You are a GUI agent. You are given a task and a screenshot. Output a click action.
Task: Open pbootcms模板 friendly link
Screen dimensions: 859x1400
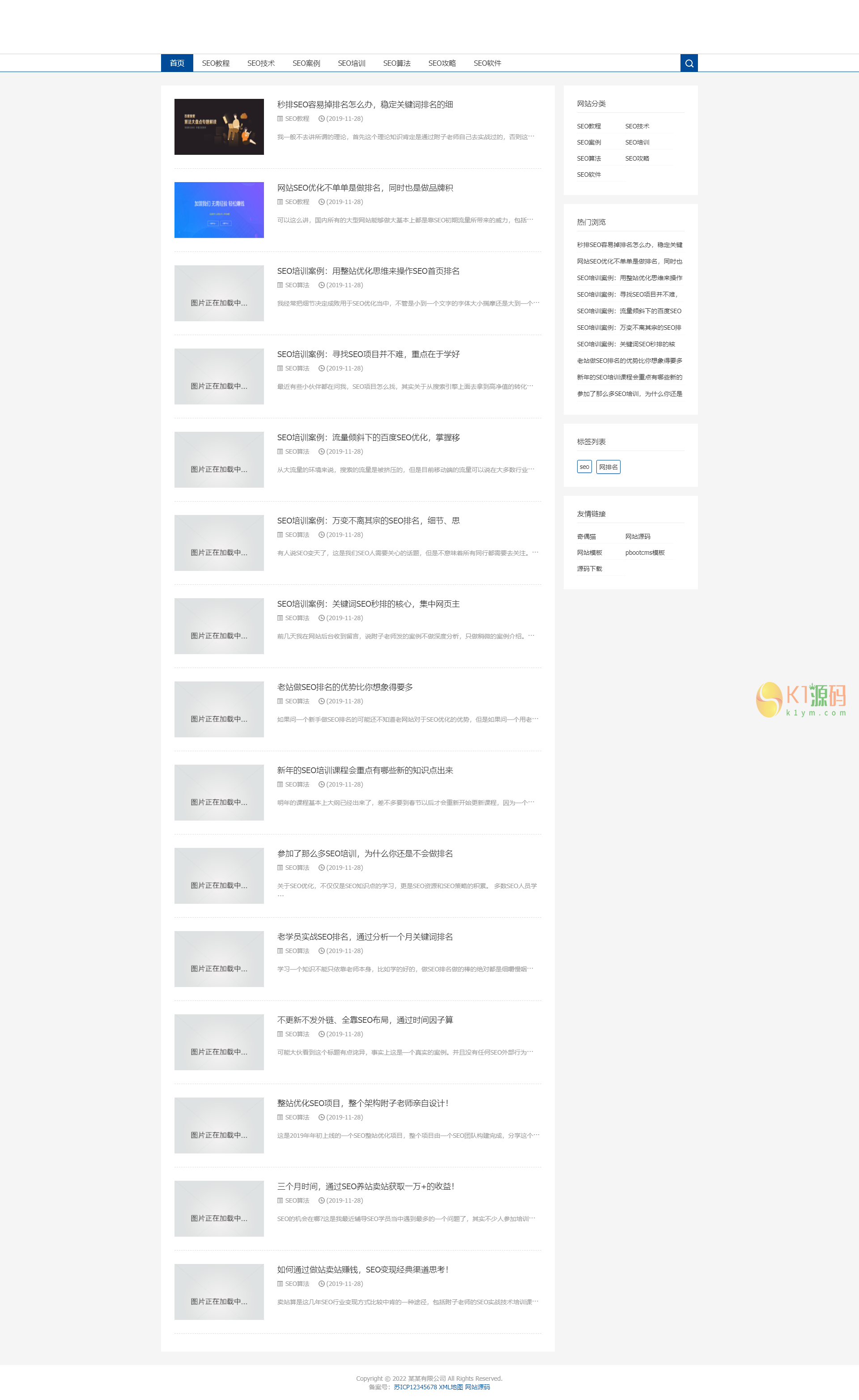644,552
